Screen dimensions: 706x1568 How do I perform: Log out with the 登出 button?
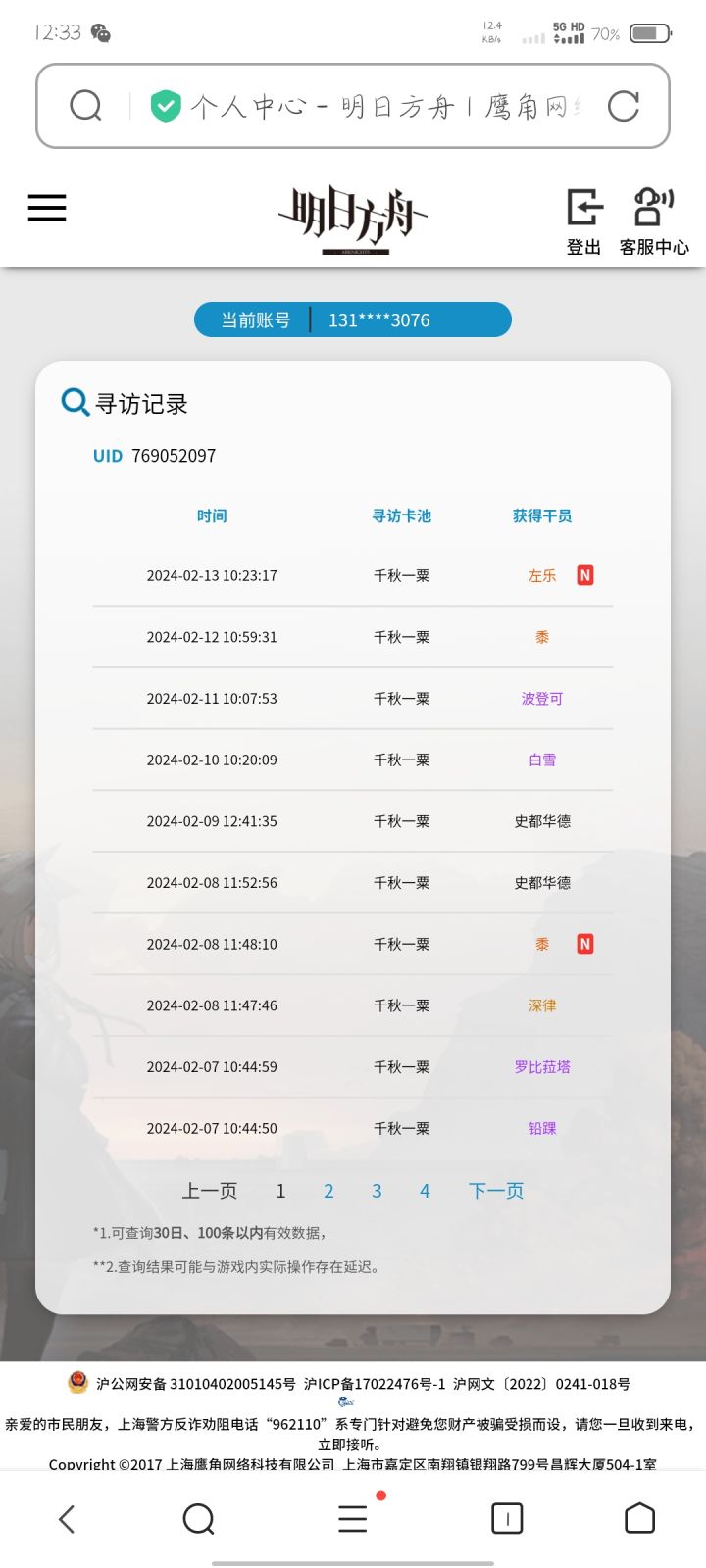[584, 222]
